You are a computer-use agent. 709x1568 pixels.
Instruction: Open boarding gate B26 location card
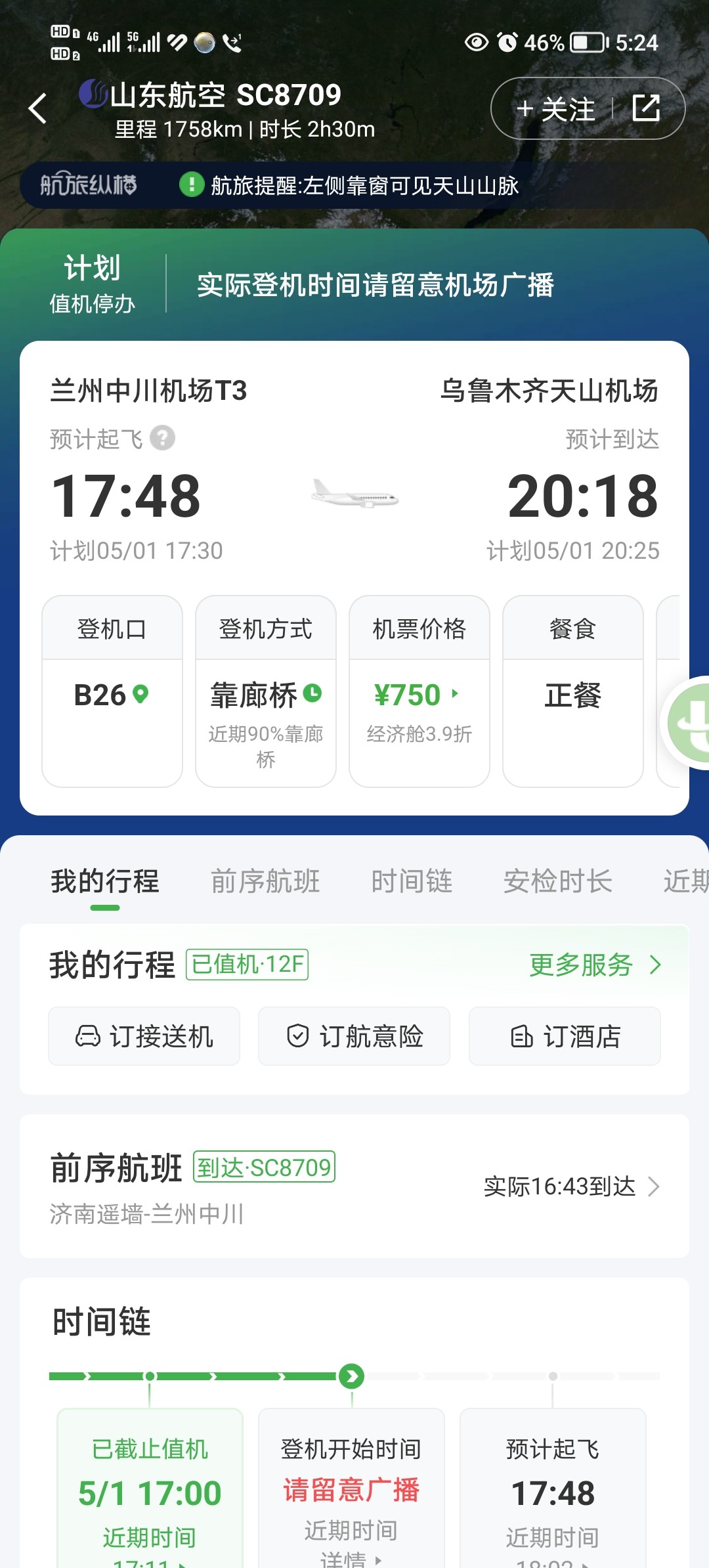point(112,691)
